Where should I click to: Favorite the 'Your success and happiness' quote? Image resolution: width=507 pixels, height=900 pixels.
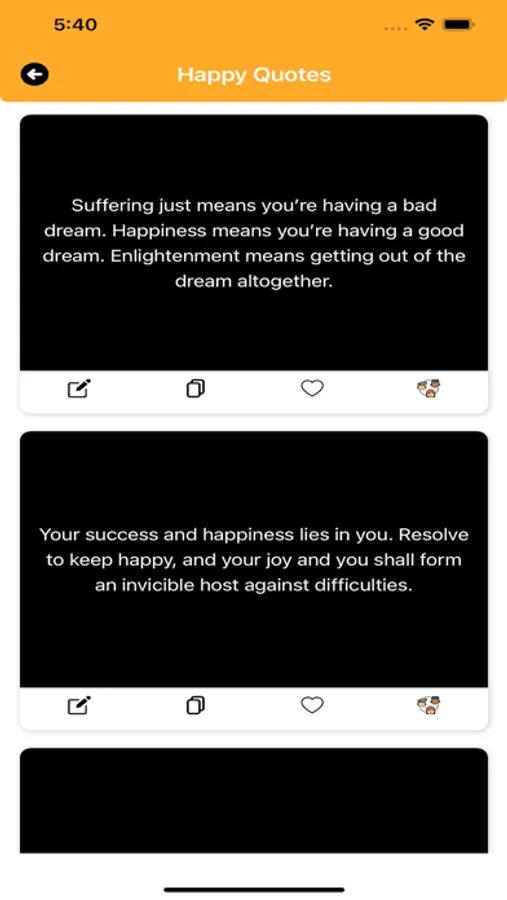pyautogui.click(x=312, y=705)
